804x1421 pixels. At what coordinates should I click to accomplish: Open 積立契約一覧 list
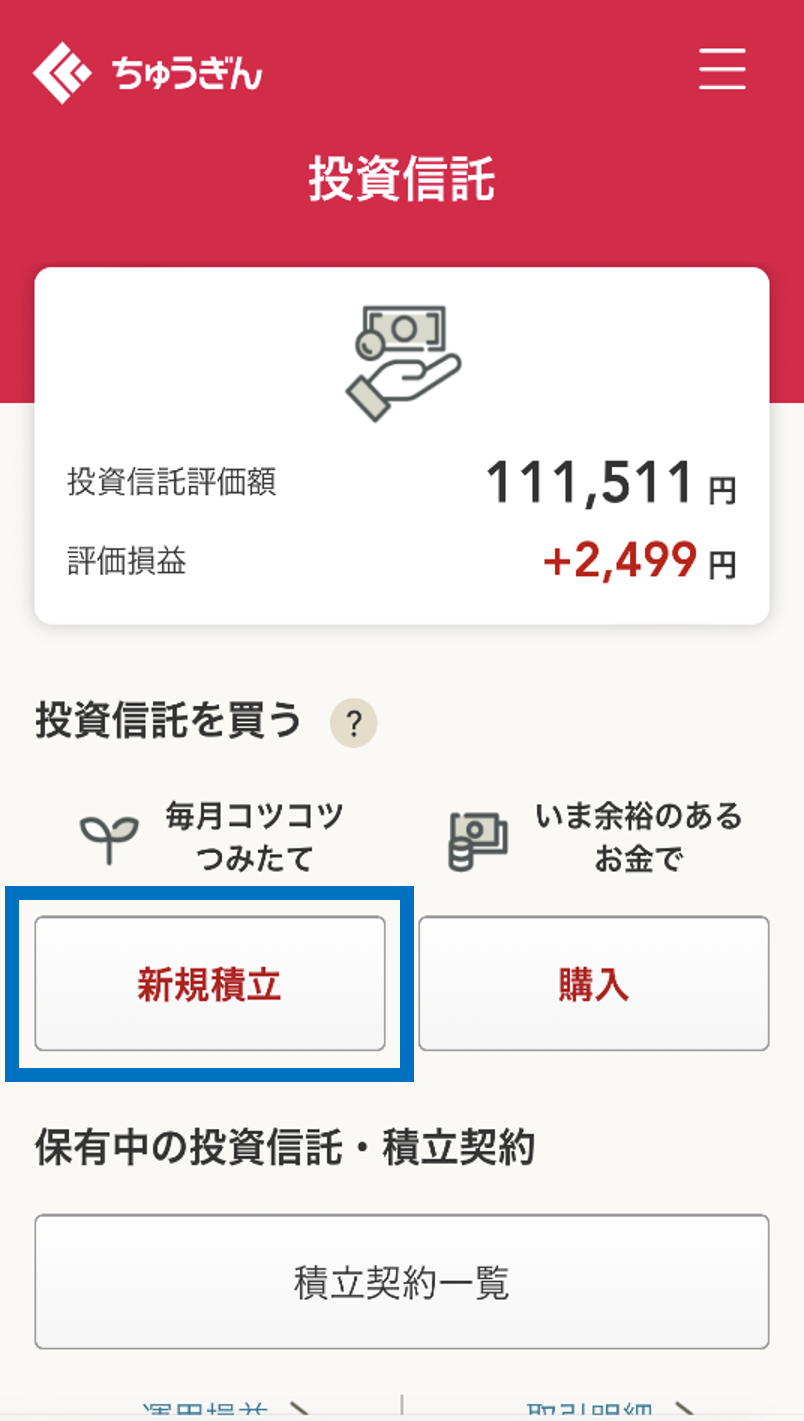coord(401,1282)
